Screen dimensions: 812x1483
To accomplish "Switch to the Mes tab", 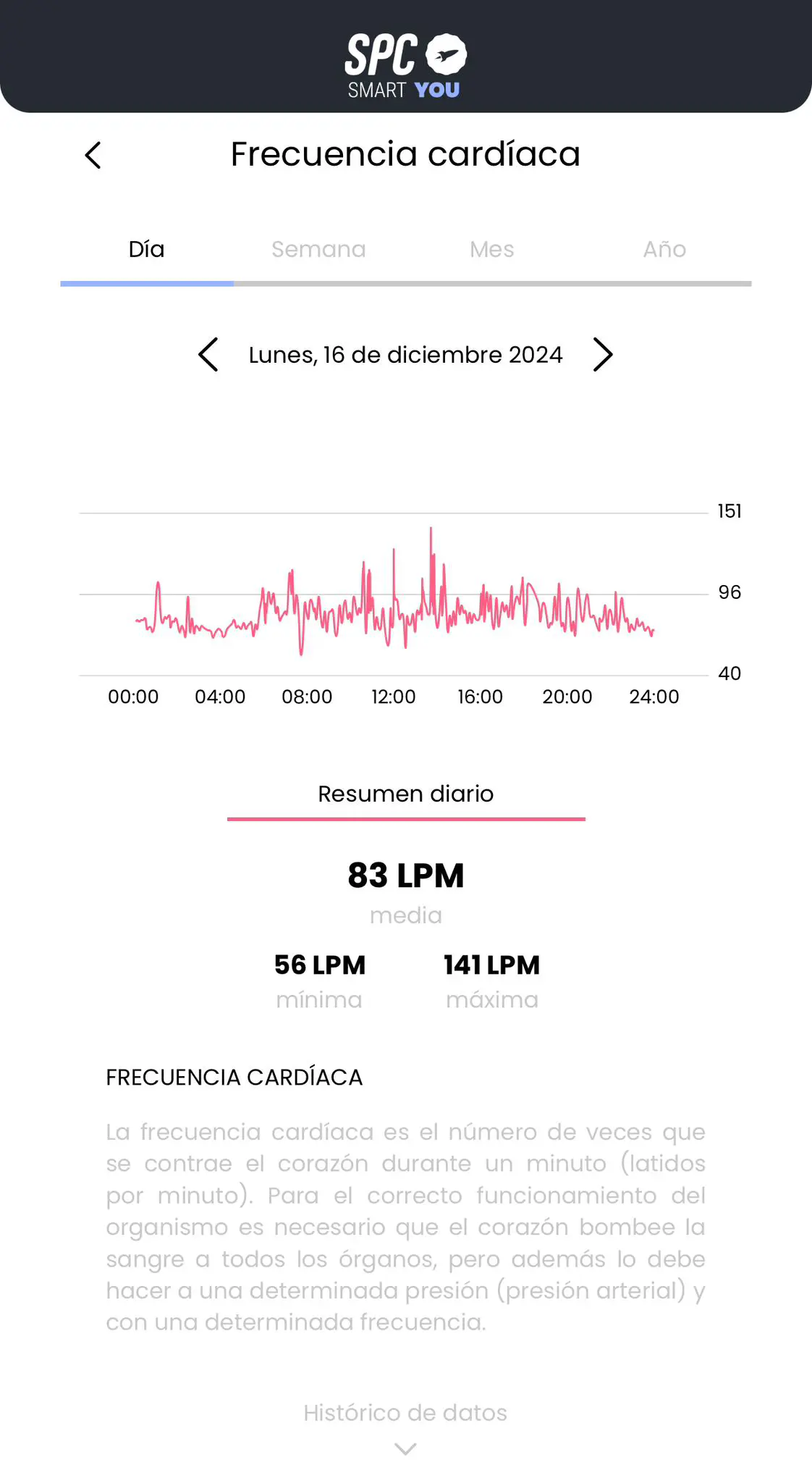I will pos(492,249).
